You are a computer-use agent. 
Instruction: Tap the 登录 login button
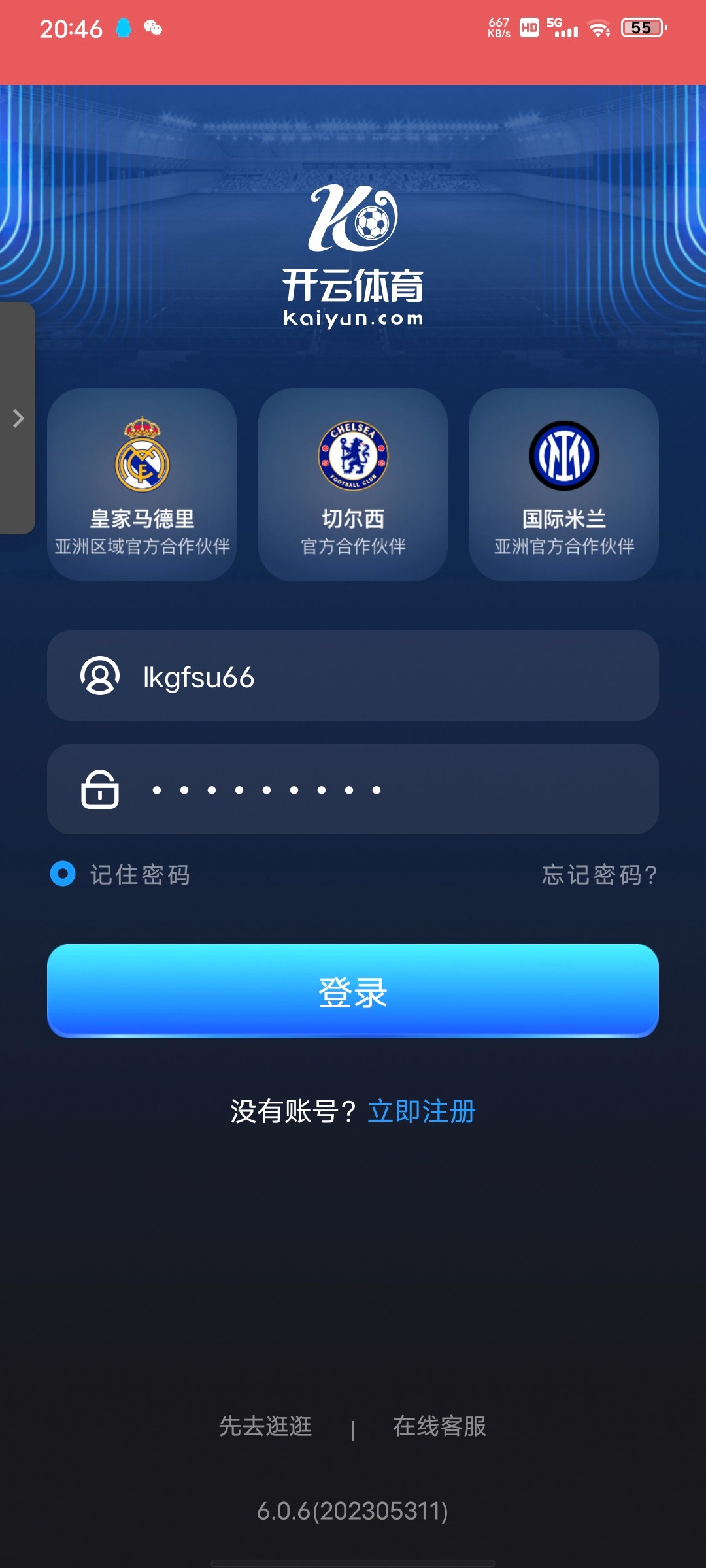(x=353, y=991)
